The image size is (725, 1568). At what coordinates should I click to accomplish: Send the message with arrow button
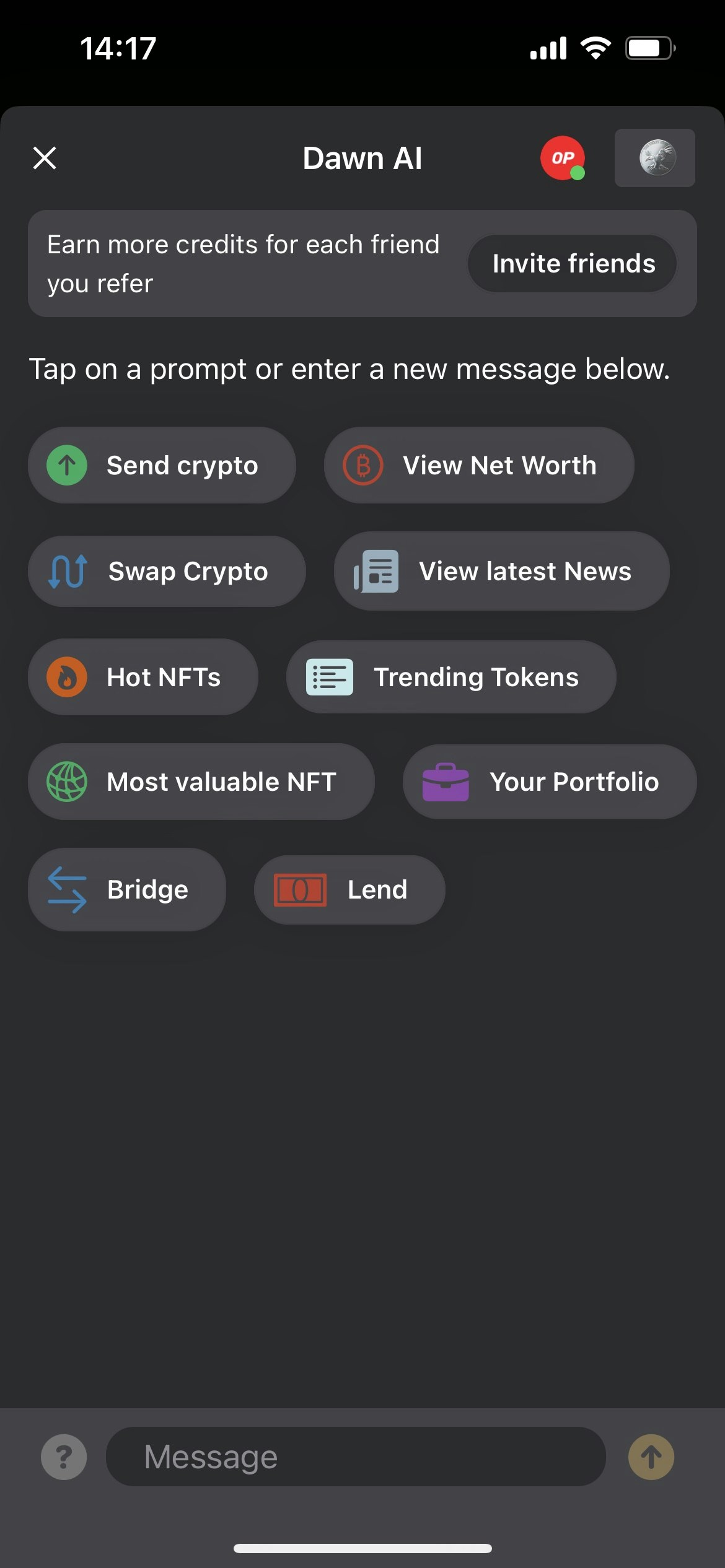(651, 1457)
